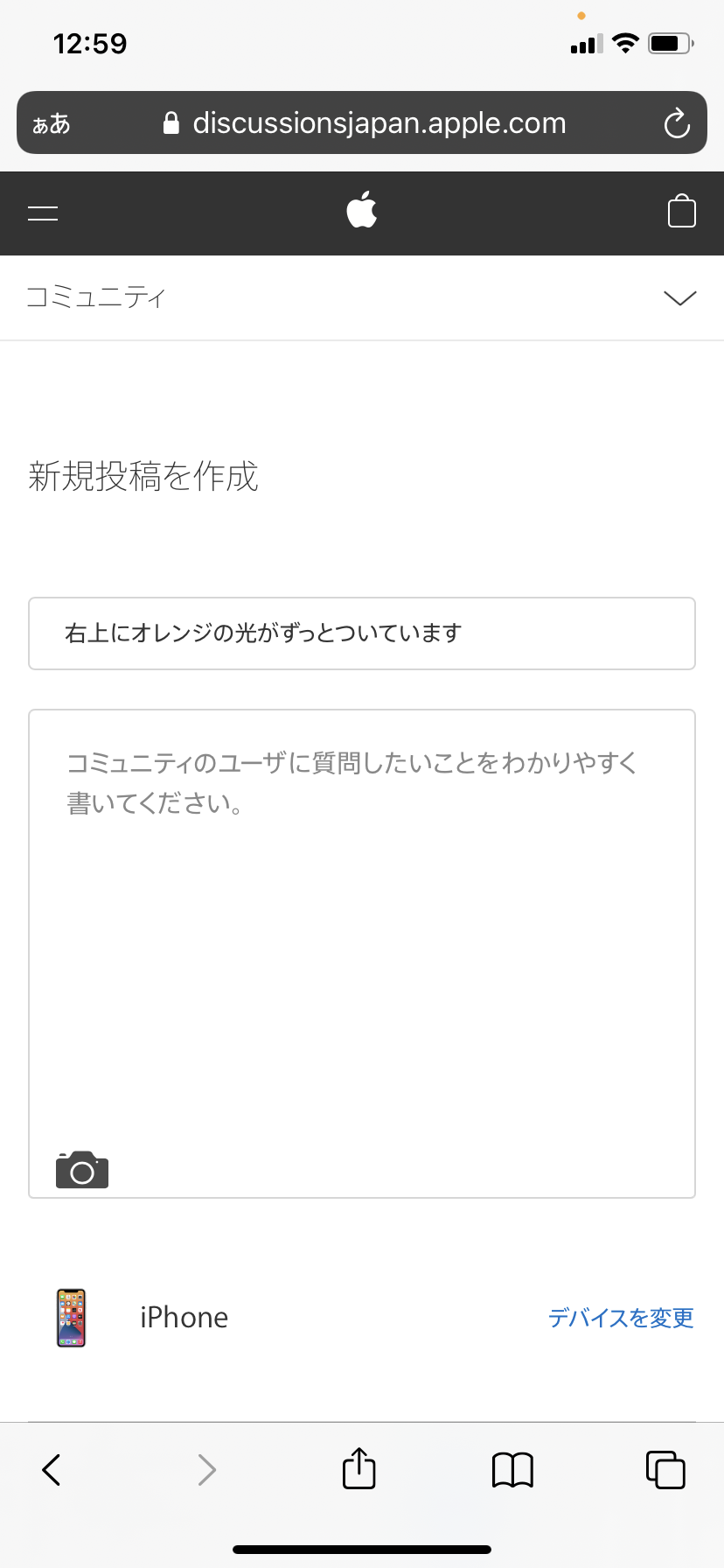This screenshot has width=724, height=1568.
Task: Open Safari's share sheet
Action: tap(359, 1468)
